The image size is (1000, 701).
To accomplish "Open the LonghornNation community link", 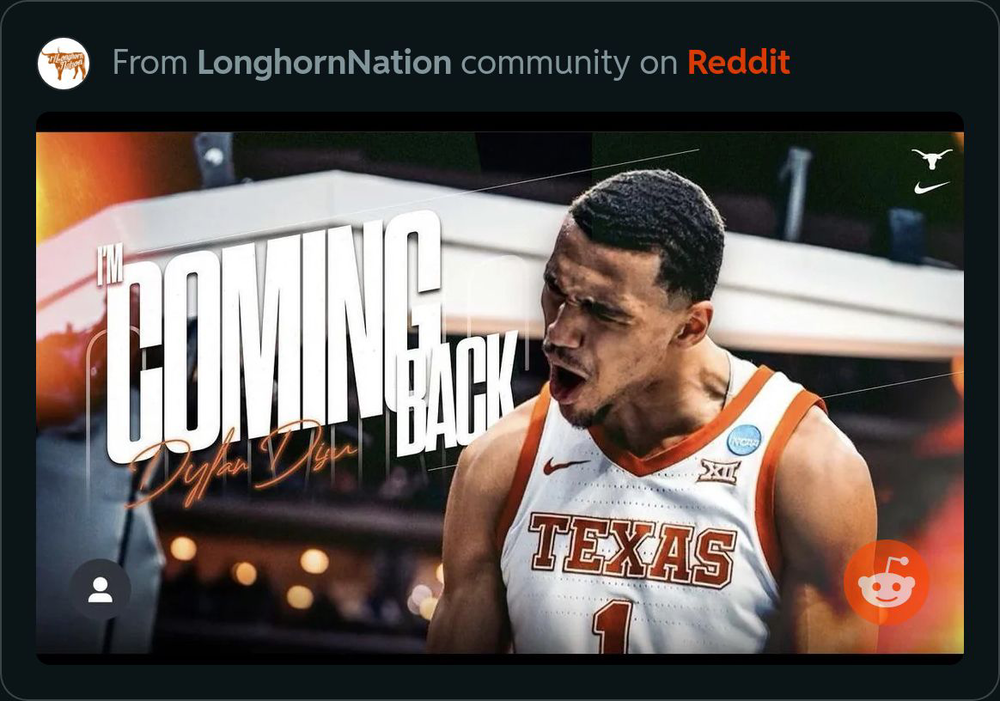I will click(x=324, y=63).
